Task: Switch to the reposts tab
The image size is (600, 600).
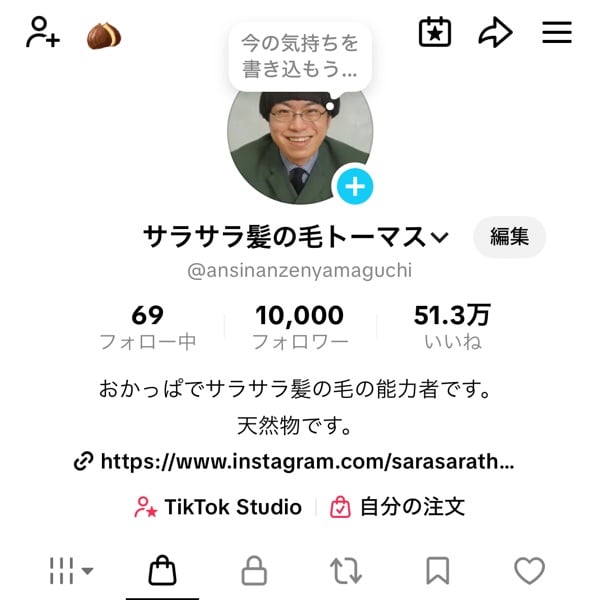Action: click(346, 571)
